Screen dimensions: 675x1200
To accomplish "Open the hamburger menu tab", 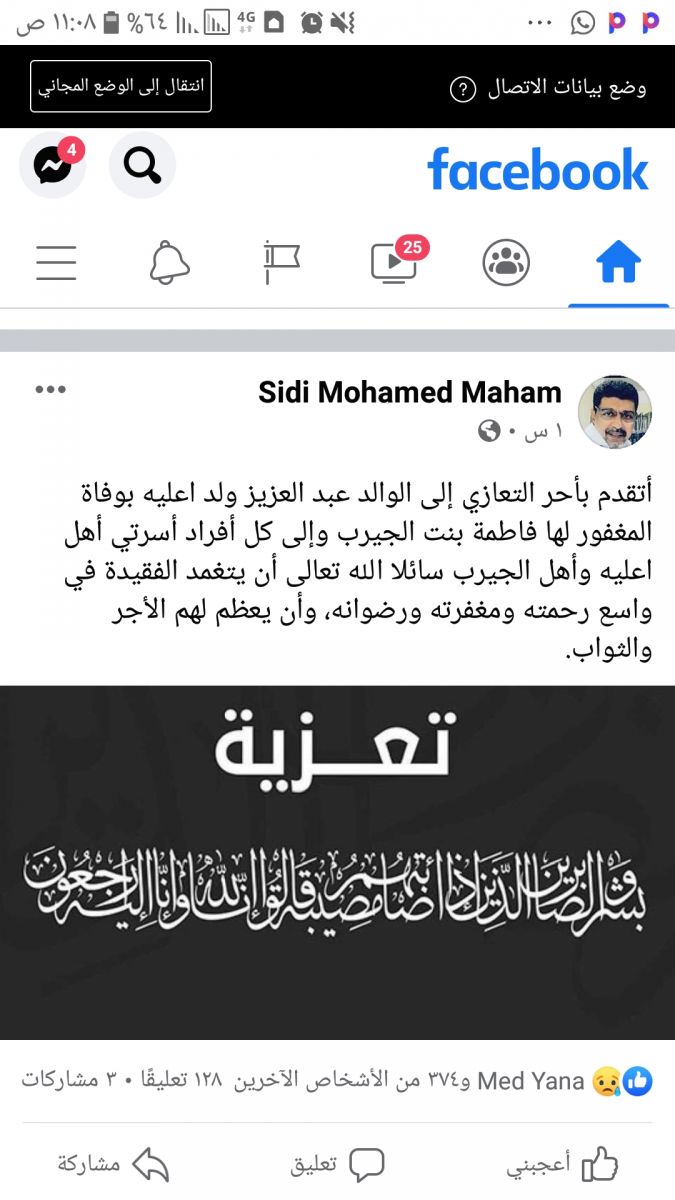I will pyautogui.click(x=56, y=263).
